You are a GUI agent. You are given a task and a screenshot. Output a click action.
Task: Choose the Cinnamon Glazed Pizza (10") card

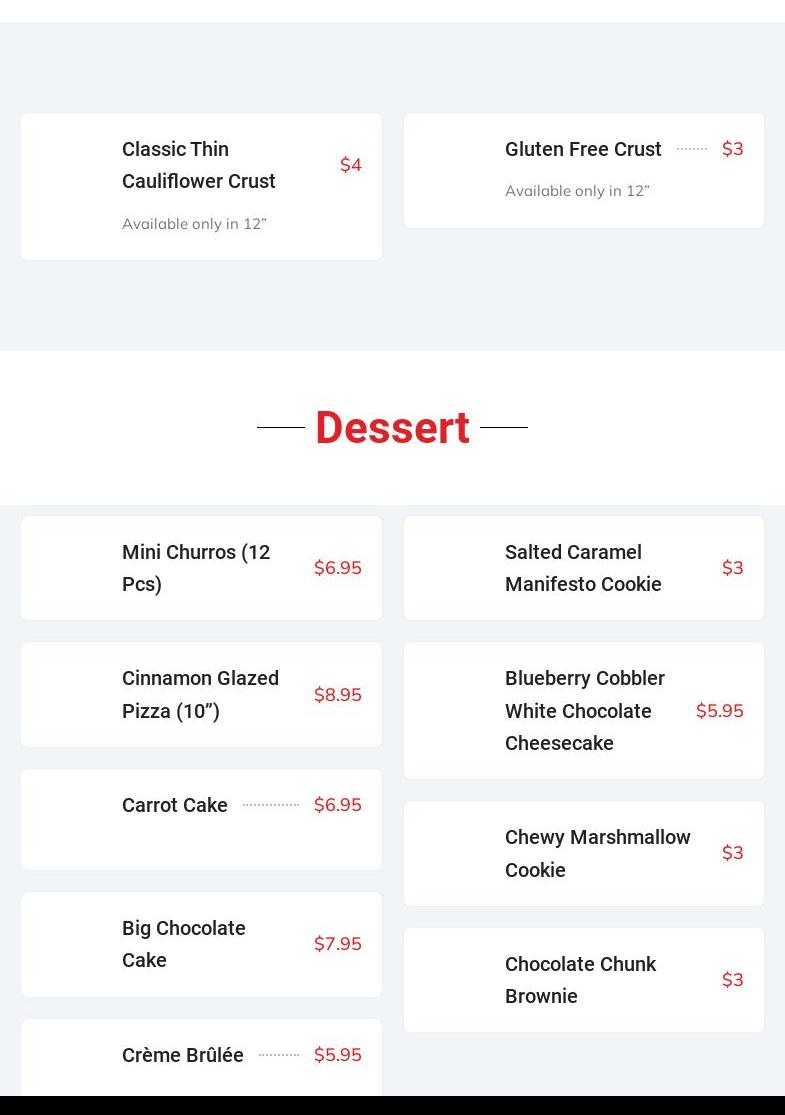200,695
